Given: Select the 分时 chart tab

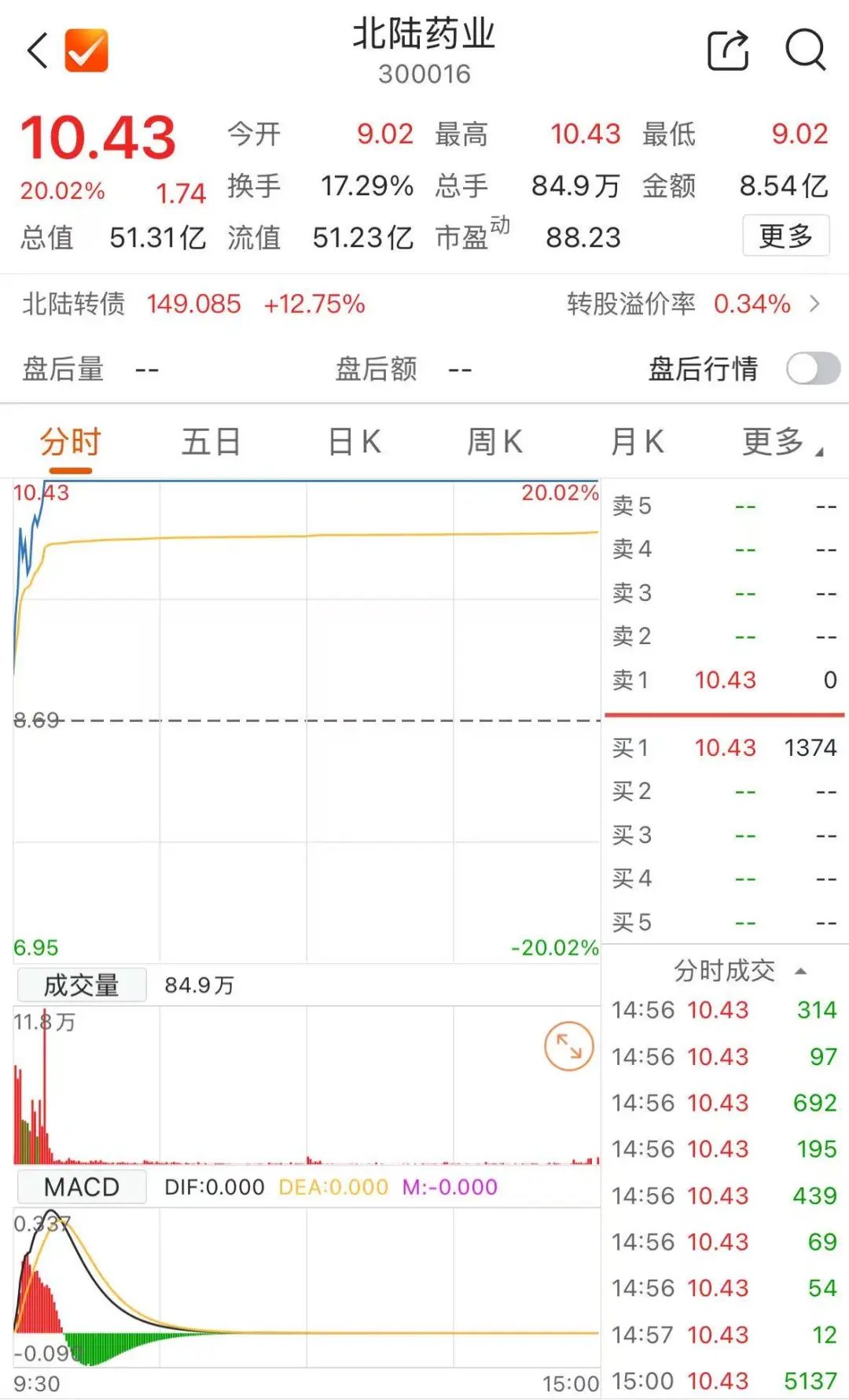Looking at the screenshot, I should (71, 442).
